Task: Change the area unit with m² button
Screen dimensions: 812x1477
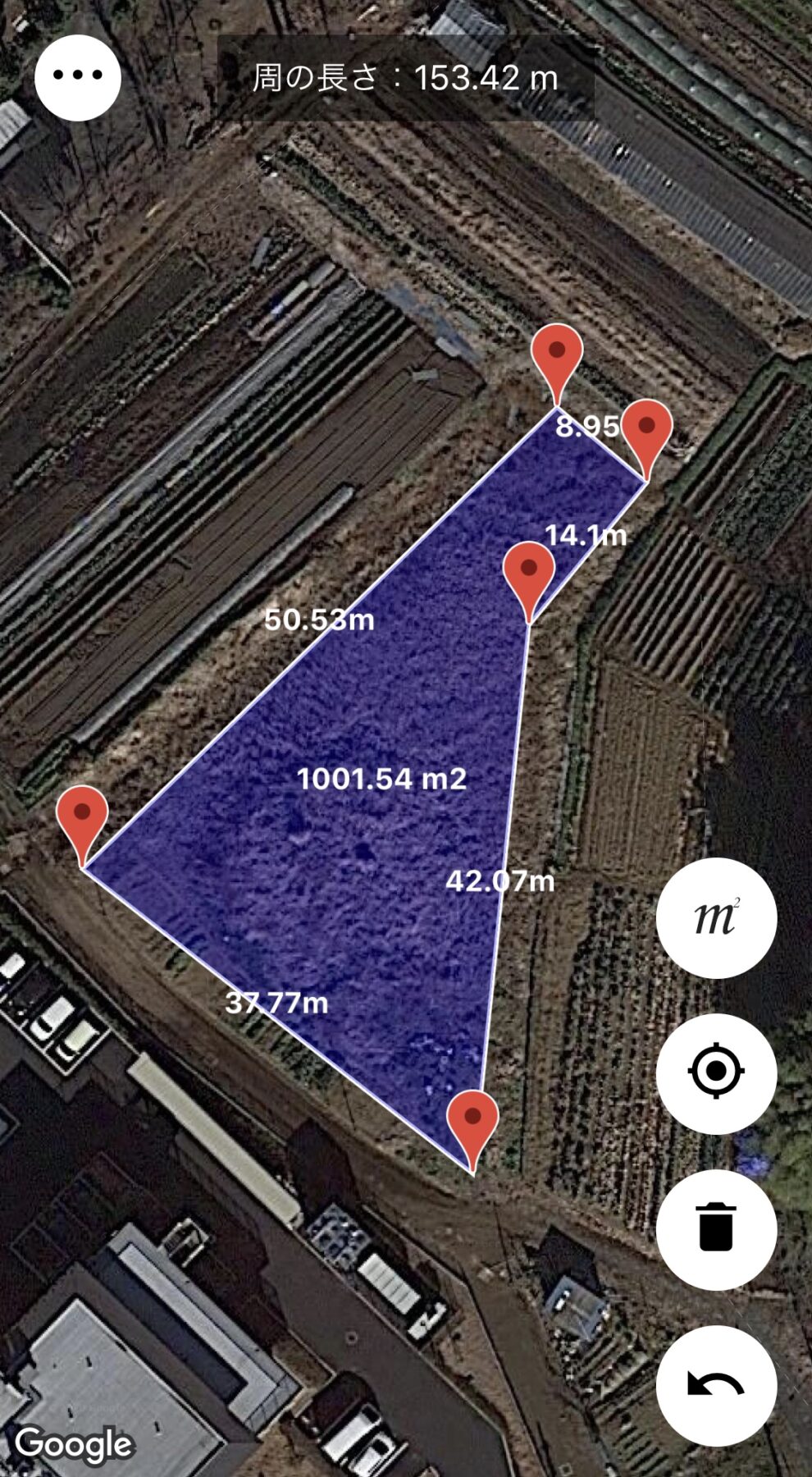Action: click(x=716, y=918)
